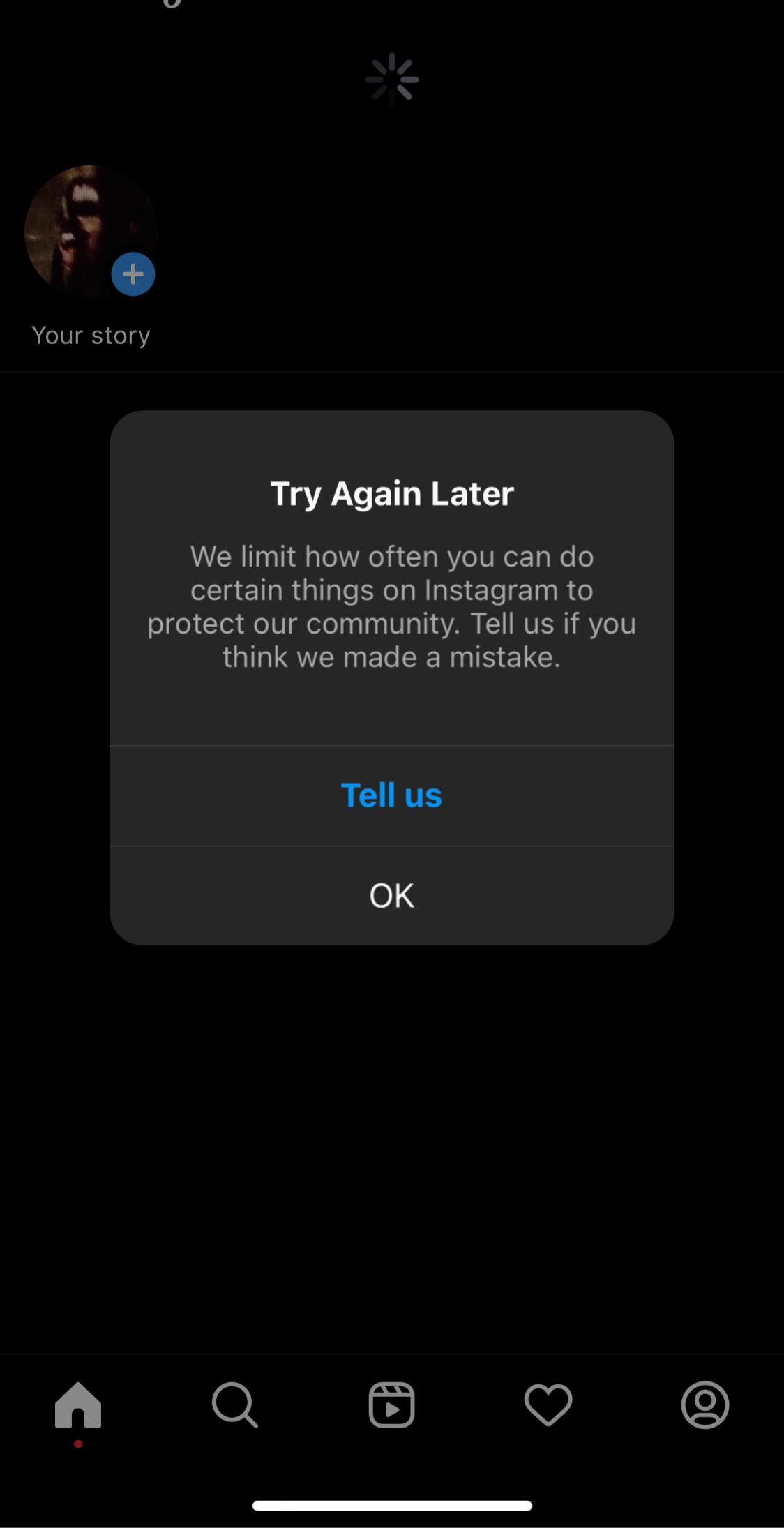Switch to the Reels tab
This screenshot has width=784, height=1528.
tap(391, 1405)
